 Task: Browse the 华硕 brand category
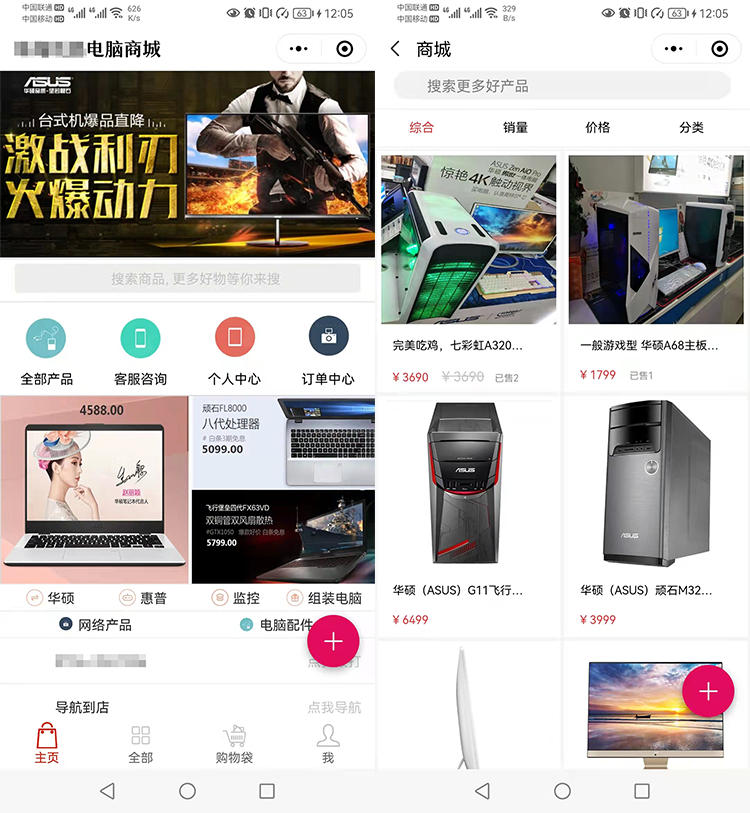point(50,598)
